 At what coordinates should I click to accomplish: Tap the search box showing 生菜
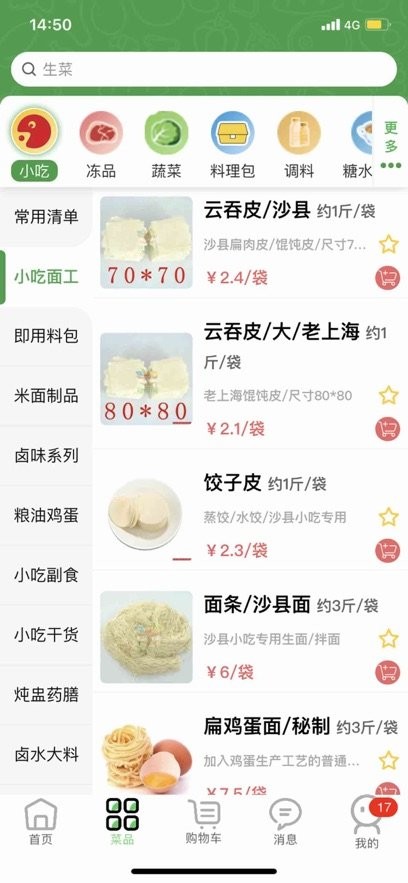tap(204, 69)
